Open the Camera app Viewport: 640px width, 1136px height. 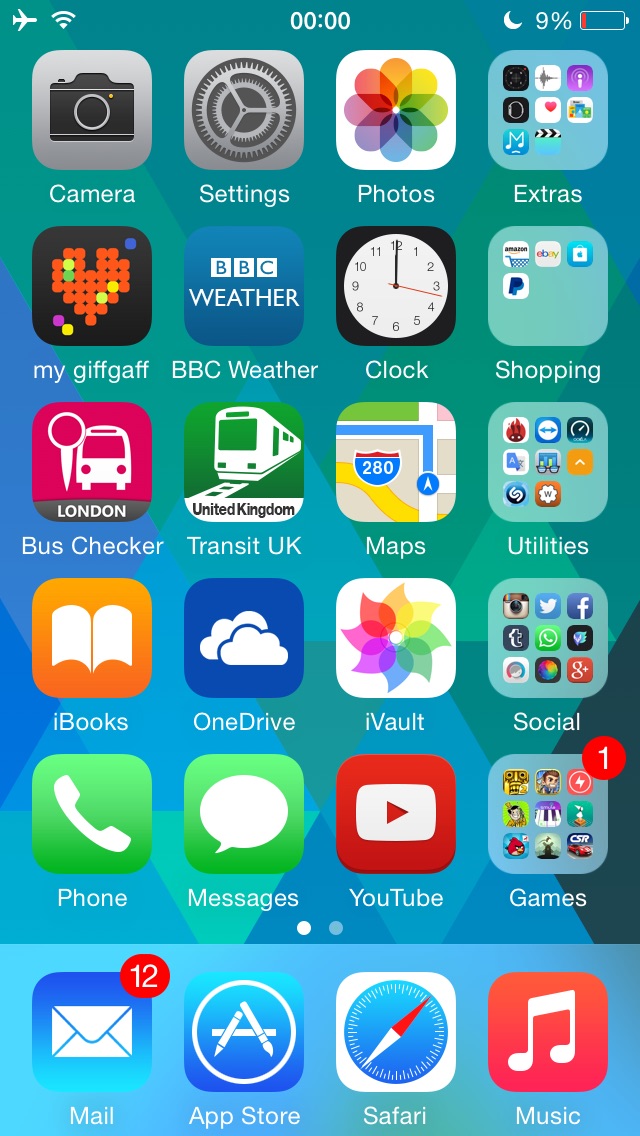pyautogui.click(x=92, y=110)
